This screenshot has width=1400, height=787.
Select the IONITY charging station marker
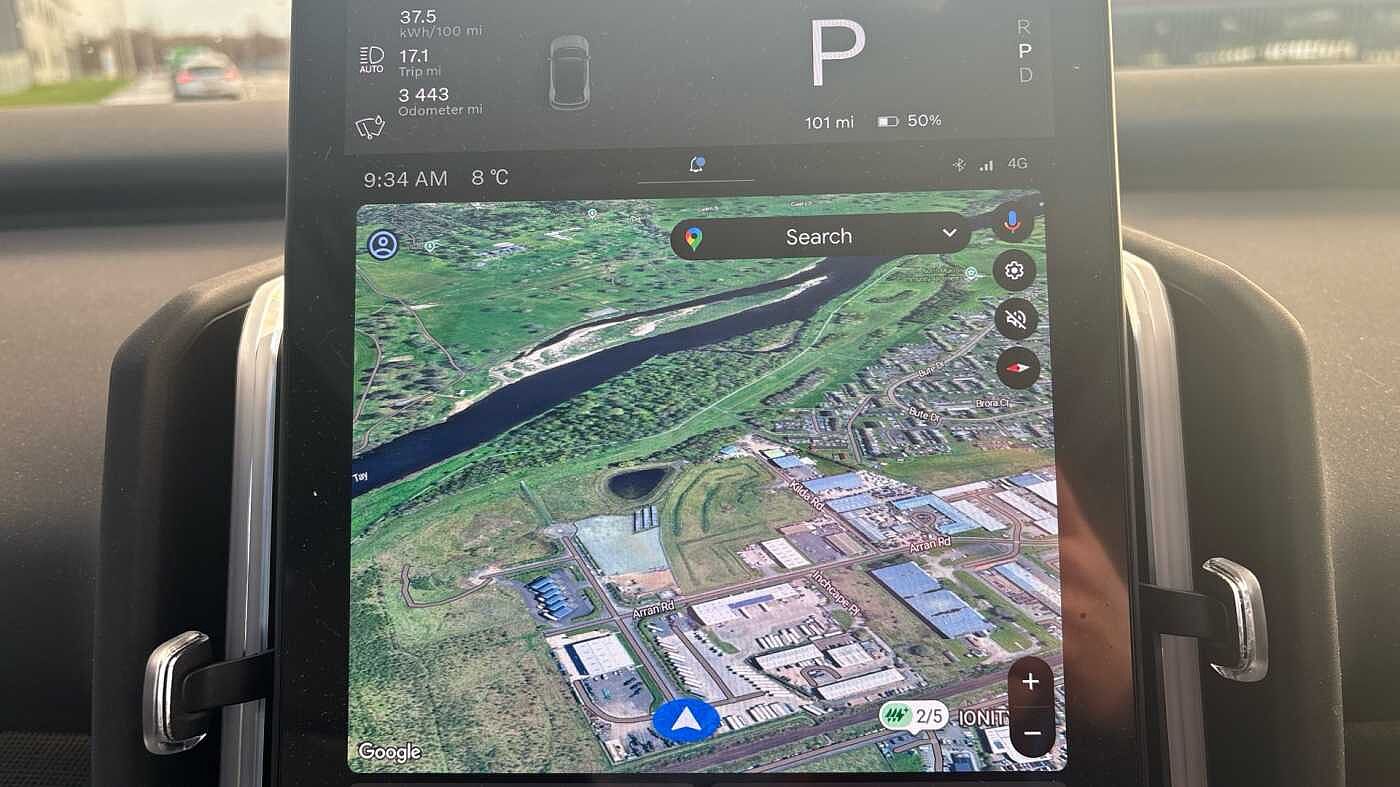[x=913, y=716]
